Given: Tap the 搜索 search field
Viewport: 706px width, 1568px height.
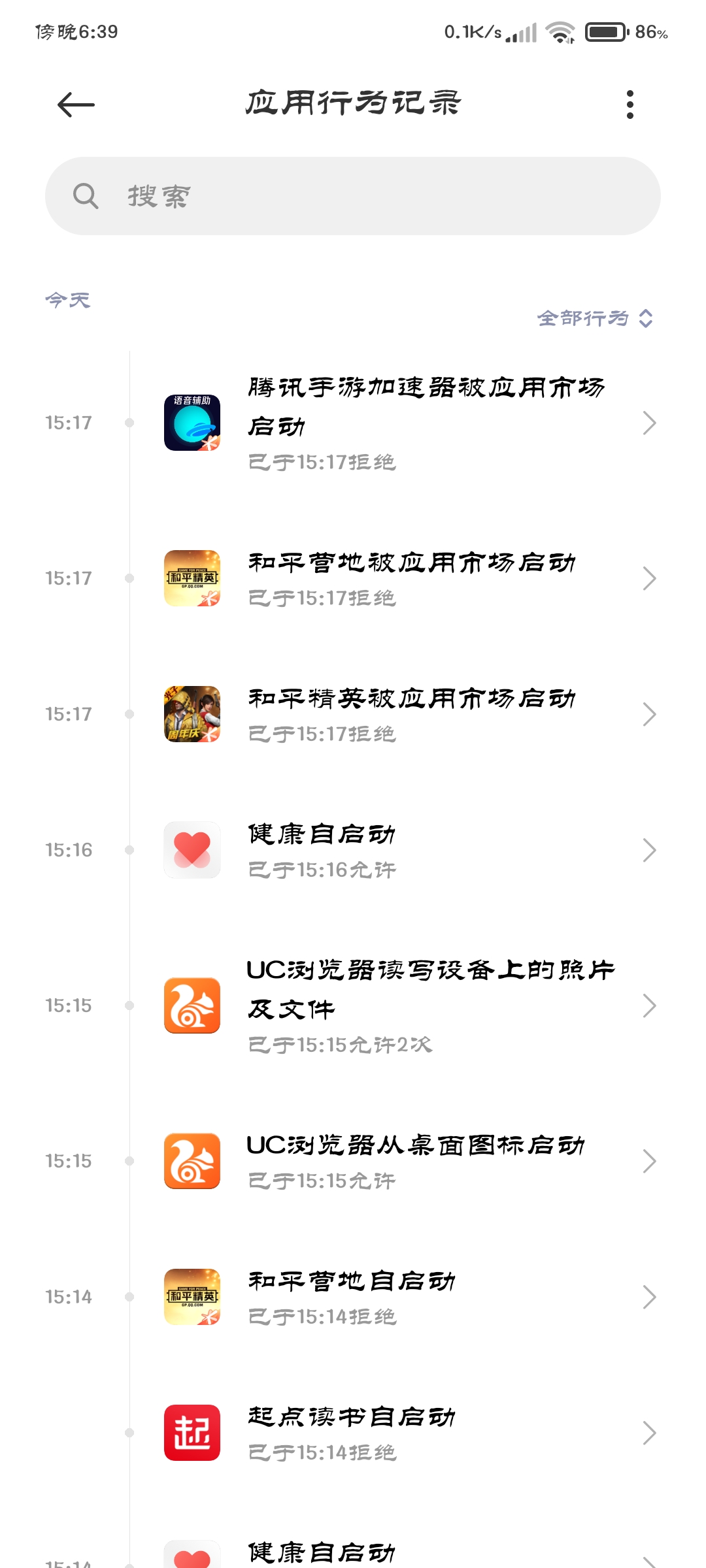Looking at the screenshot, I should tap(353, 196).
